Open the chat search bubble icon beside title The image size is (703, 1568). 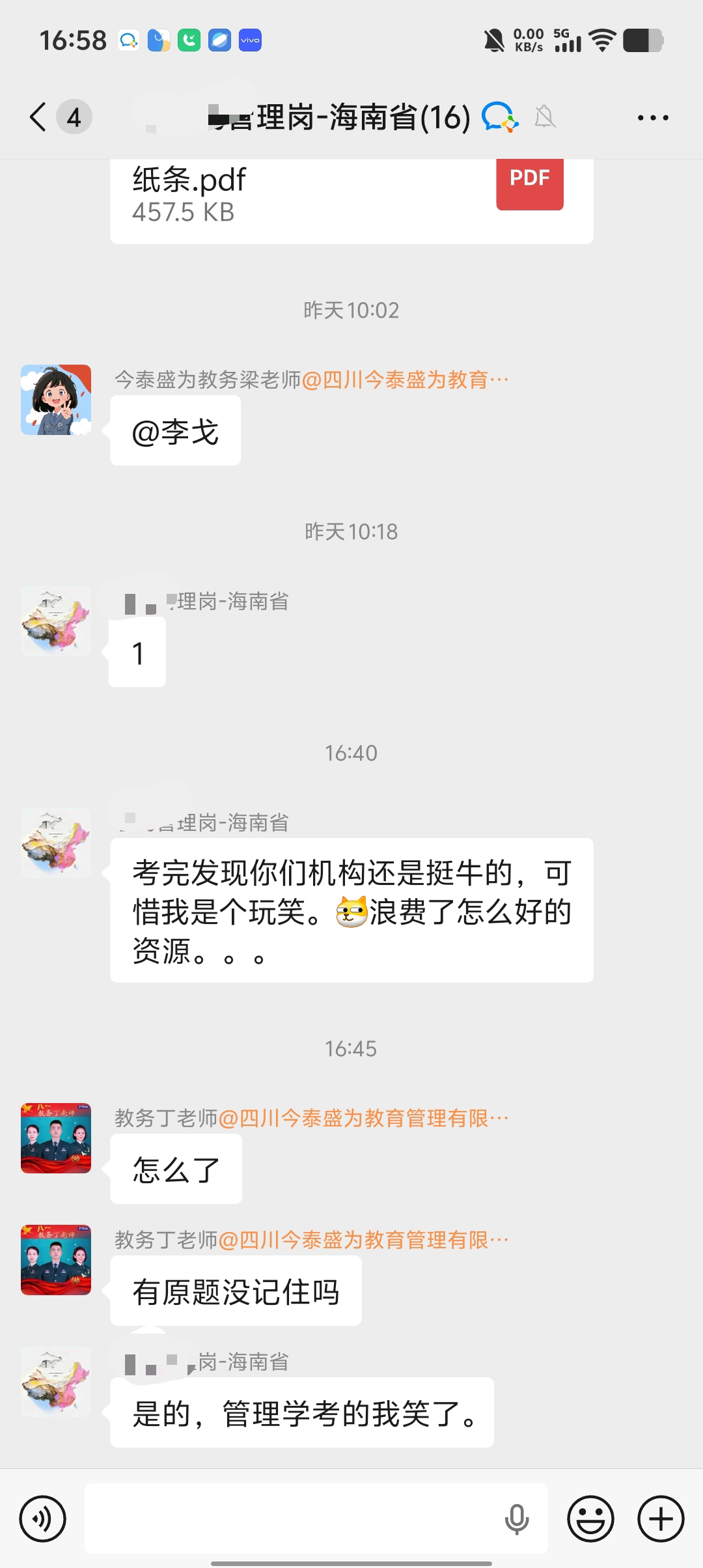click(x=499, y=117)
